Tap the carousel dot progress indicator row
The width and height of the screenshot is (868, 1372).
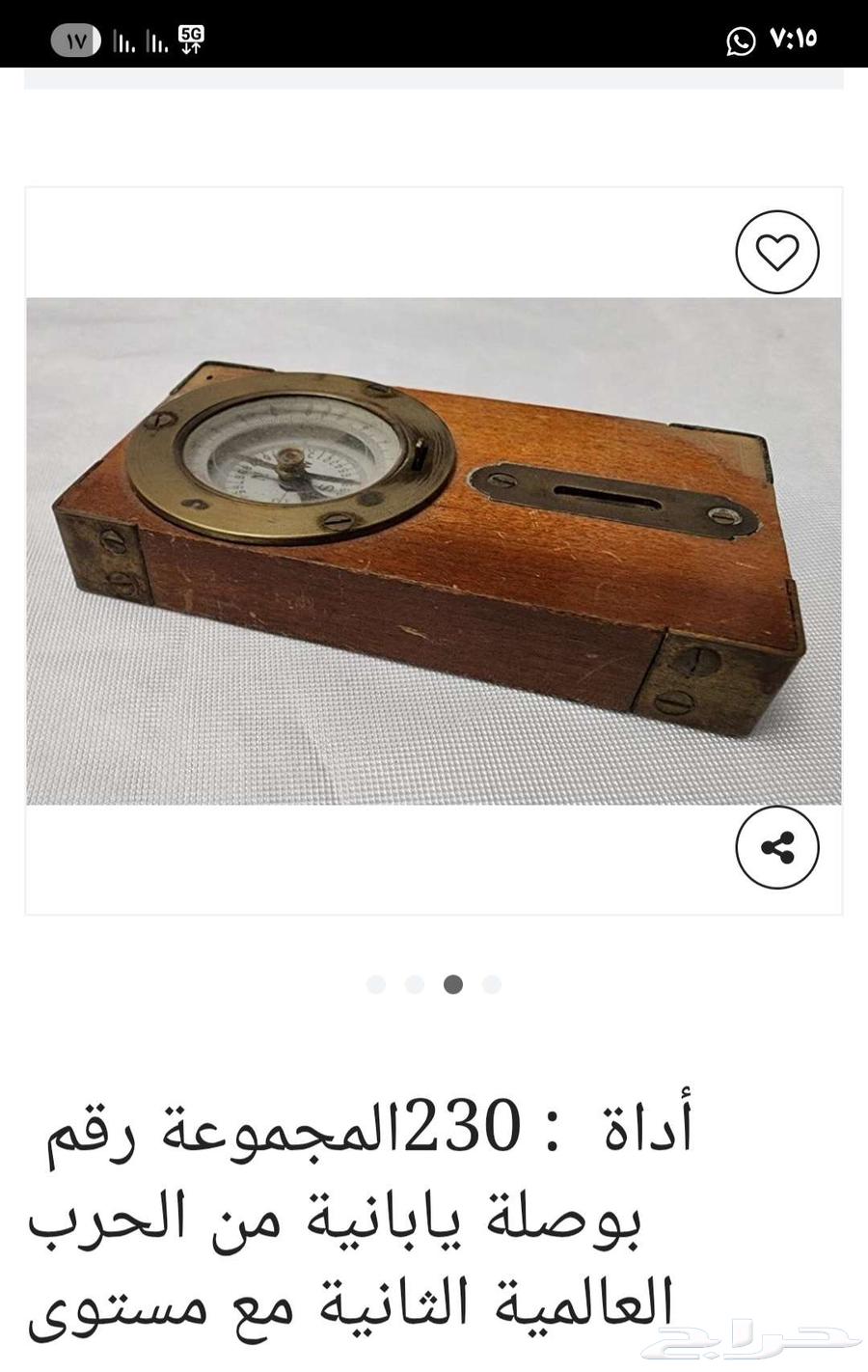pos(434,984)
